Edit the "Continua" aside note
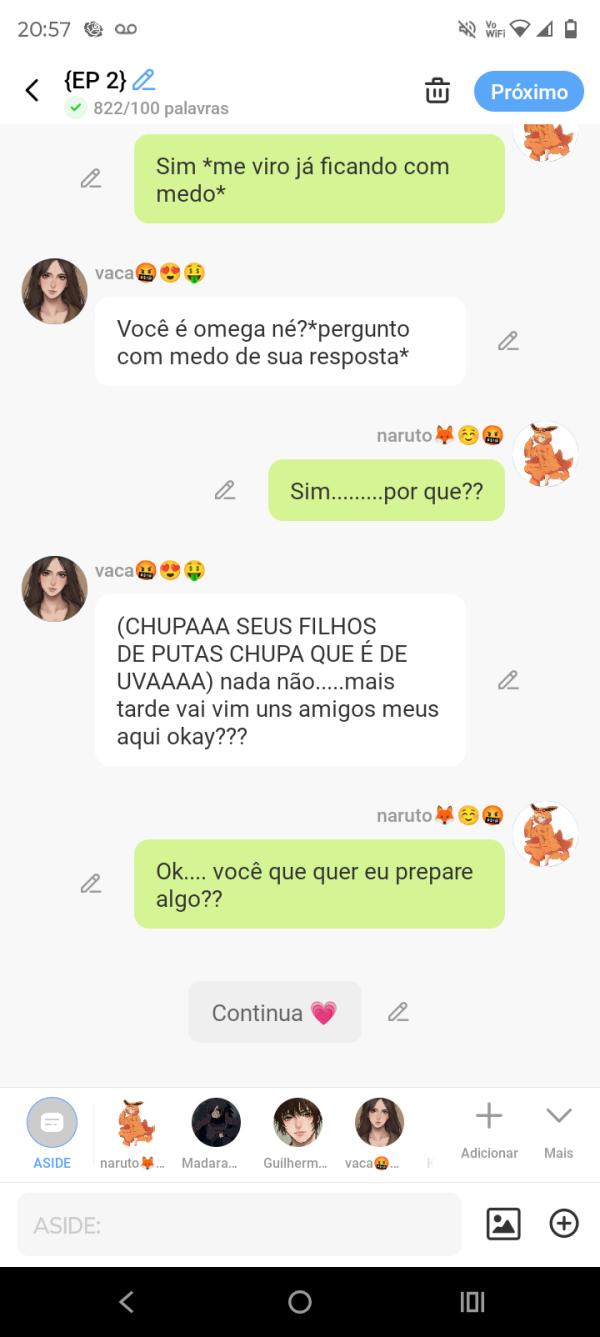 [x=398, y=1012]
